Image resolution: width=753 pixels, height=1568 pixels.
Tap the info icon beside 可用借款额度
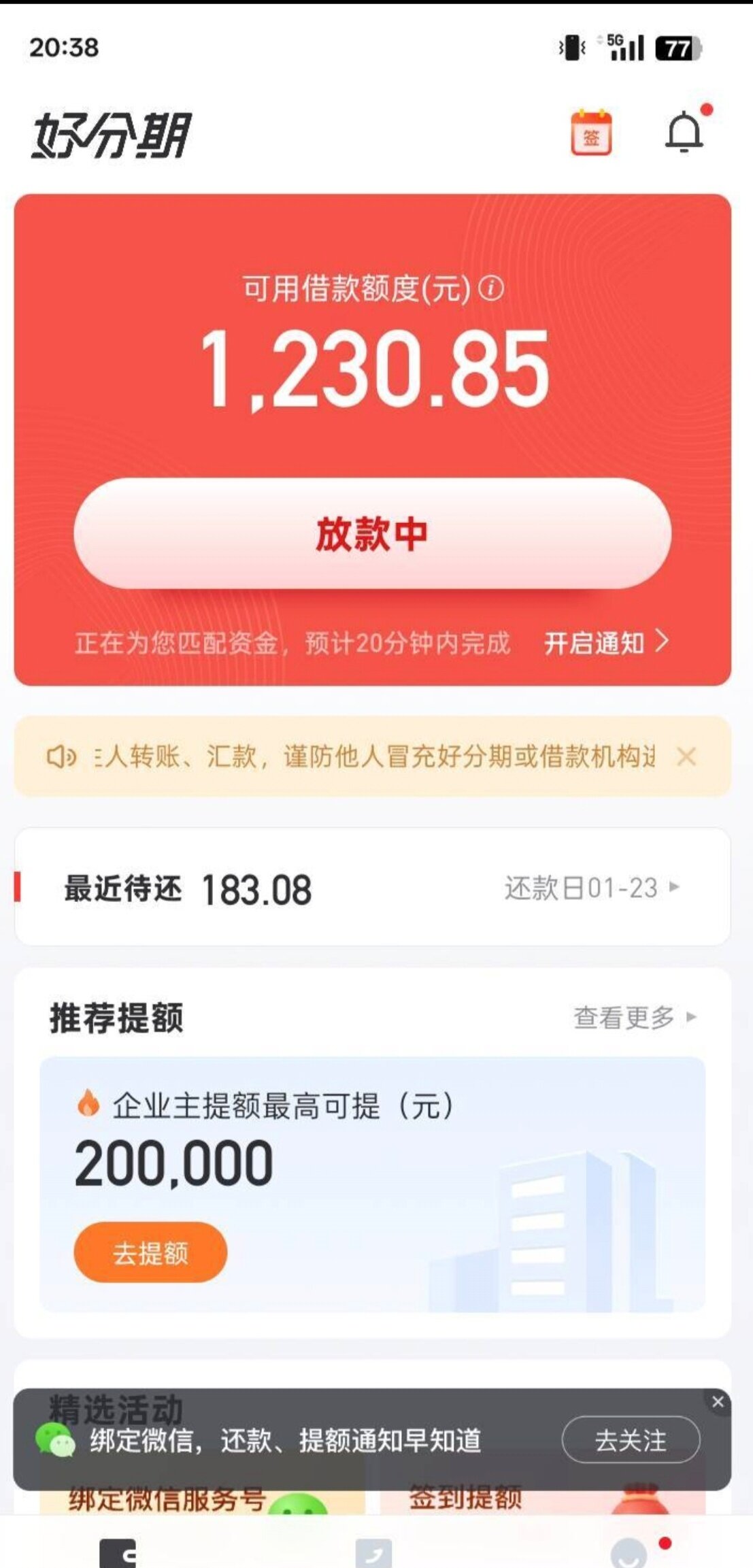point(491,288)
